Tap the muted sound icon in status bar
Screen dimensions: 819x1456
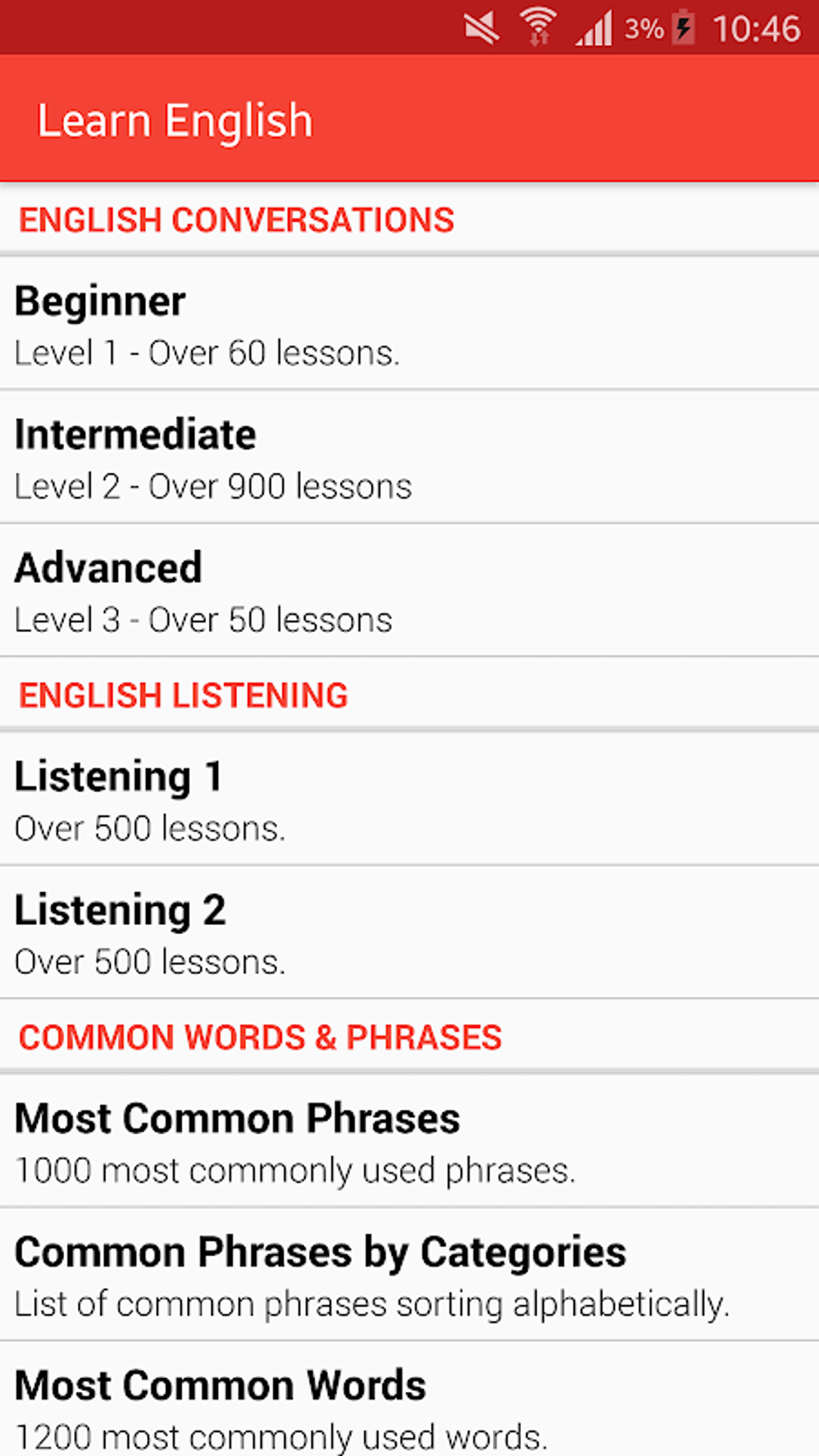tap(483, 27)
